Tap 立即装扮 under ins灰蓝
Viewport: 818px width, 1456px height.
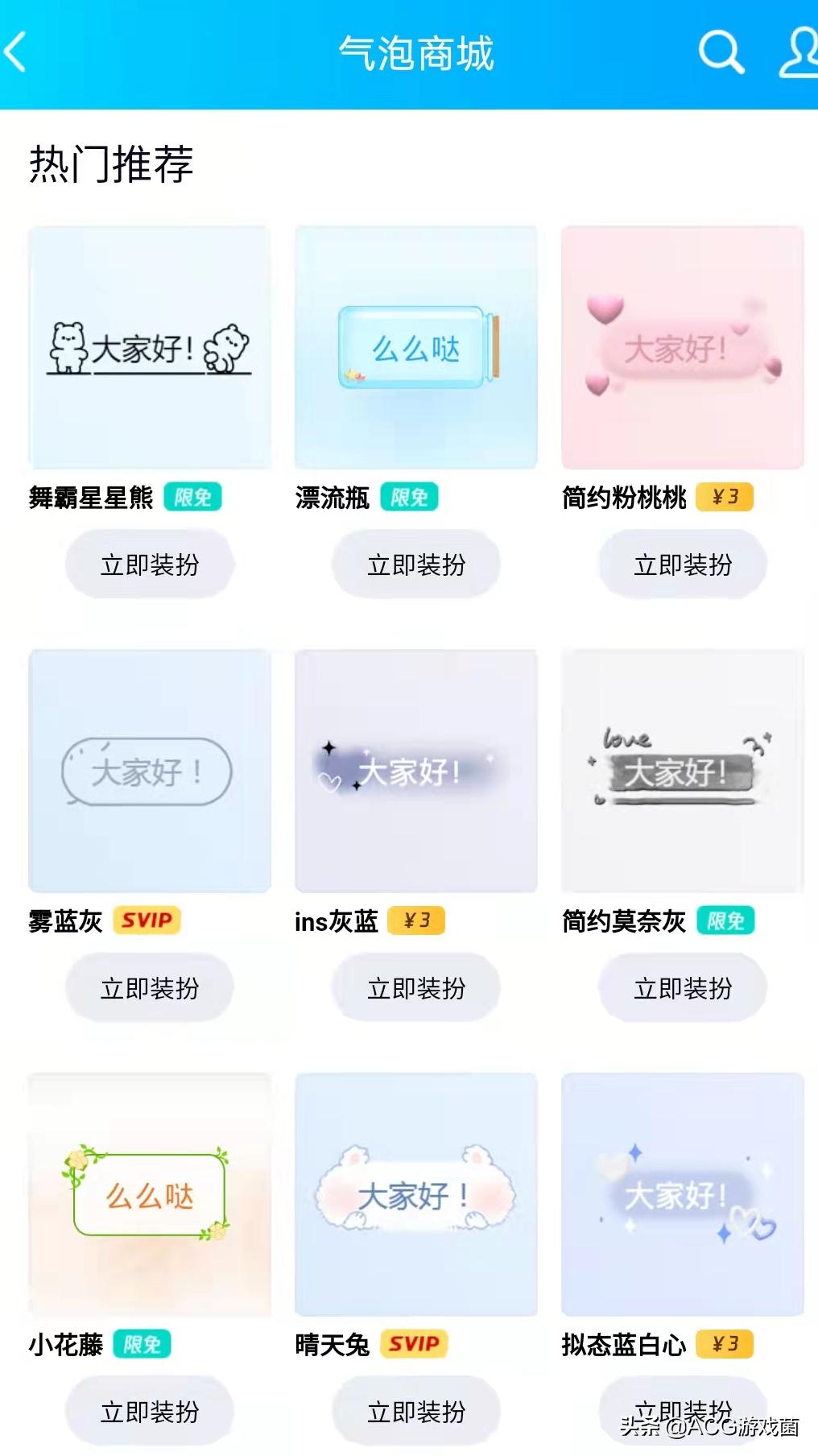[x=415, y=987]
